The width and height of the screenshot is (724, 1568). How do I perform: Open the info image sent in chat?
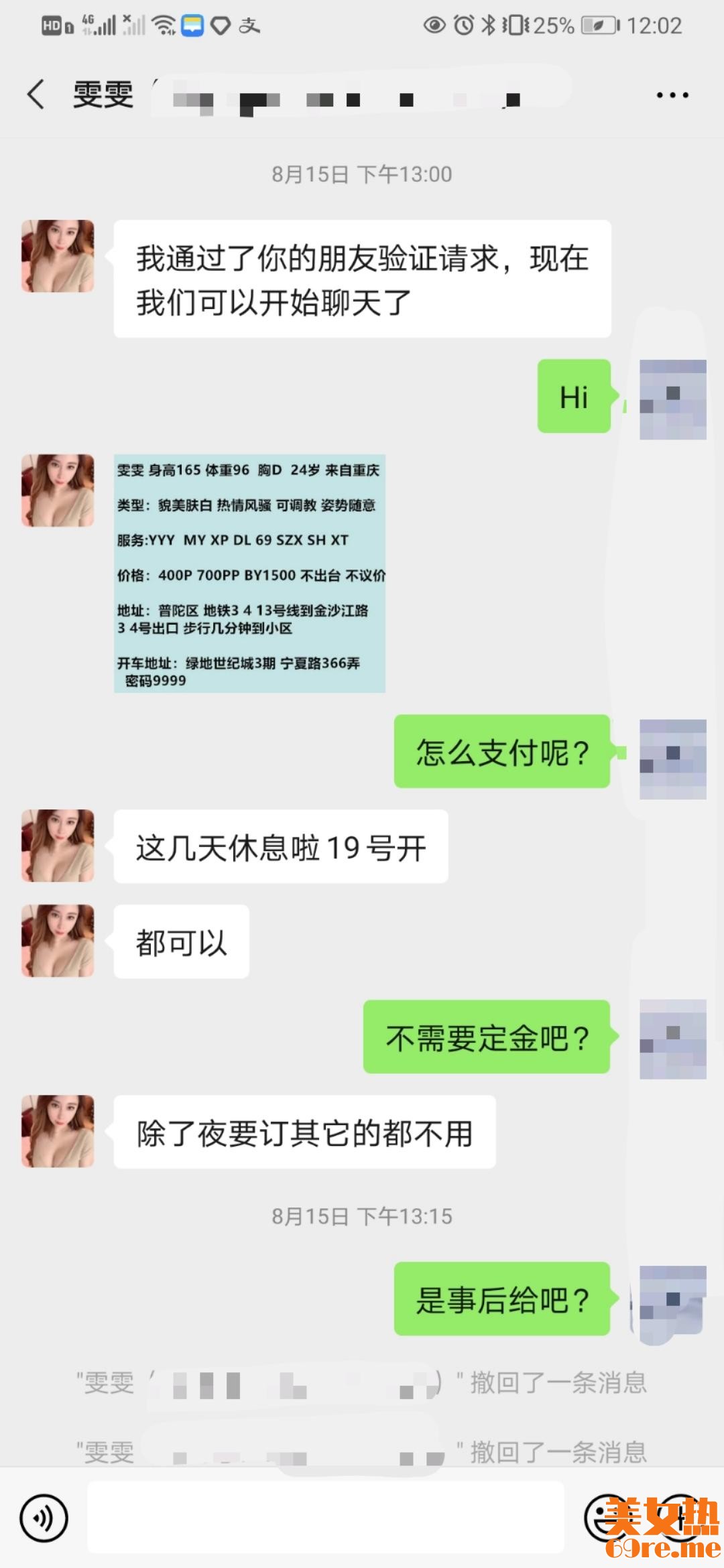[x=249, y=574]
